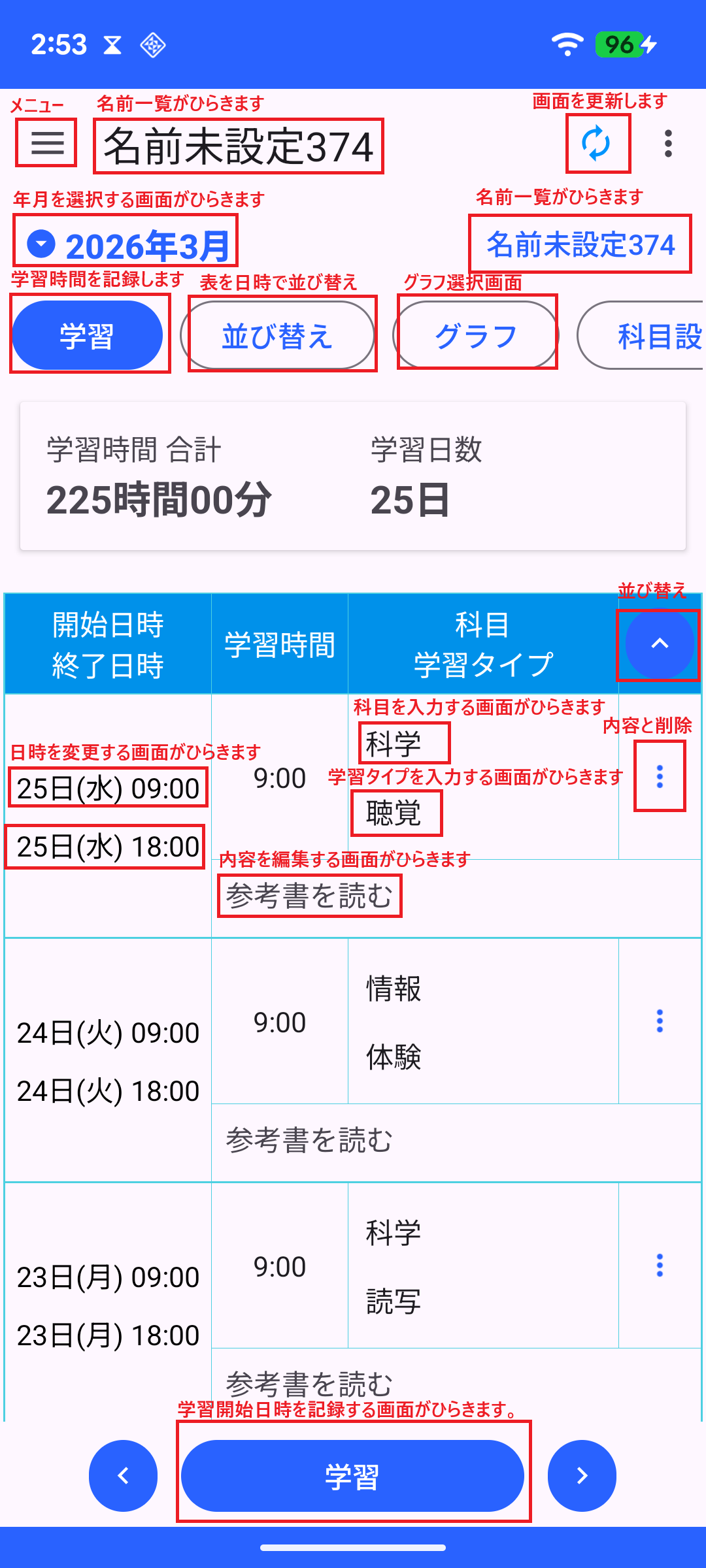Tap the blue 名前未設定374 name link

pos(580,244)
